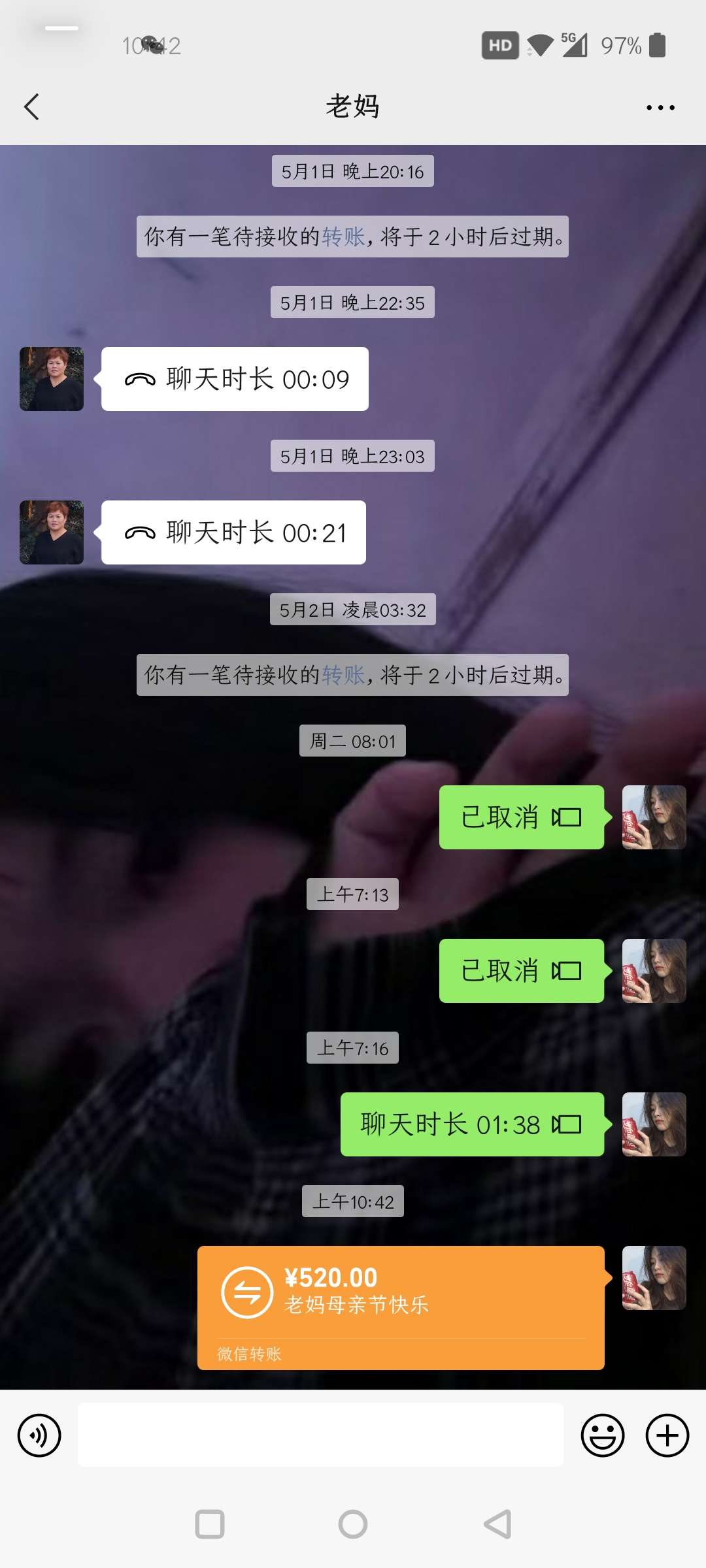Viewport: 706px width, 1568px height.
Task: Open the ¥520.00 微信转账 message
Action: tap(400, 1307)
